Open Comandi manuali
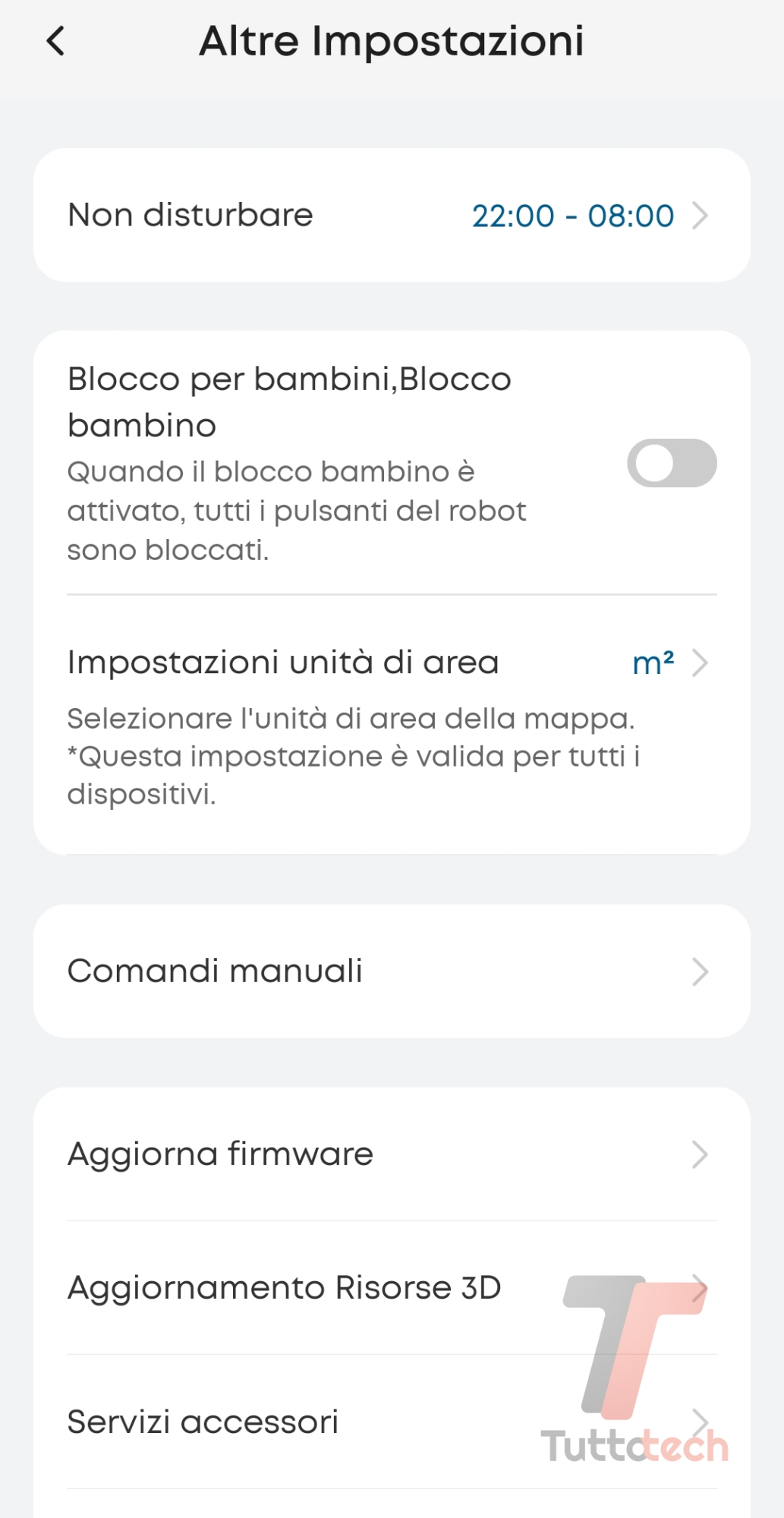 (x=391, y=972)
